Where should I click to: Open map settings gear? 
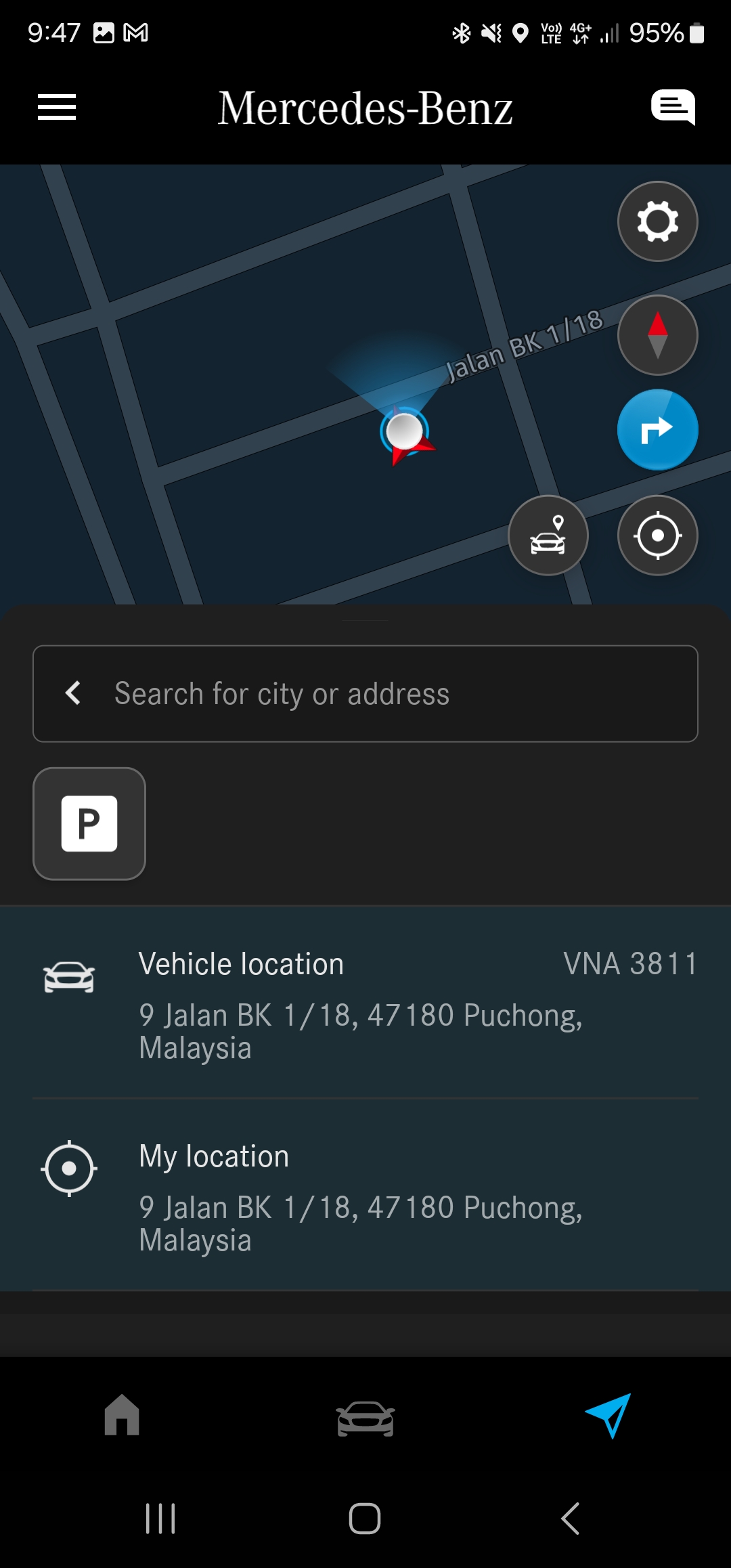point(657,221)
